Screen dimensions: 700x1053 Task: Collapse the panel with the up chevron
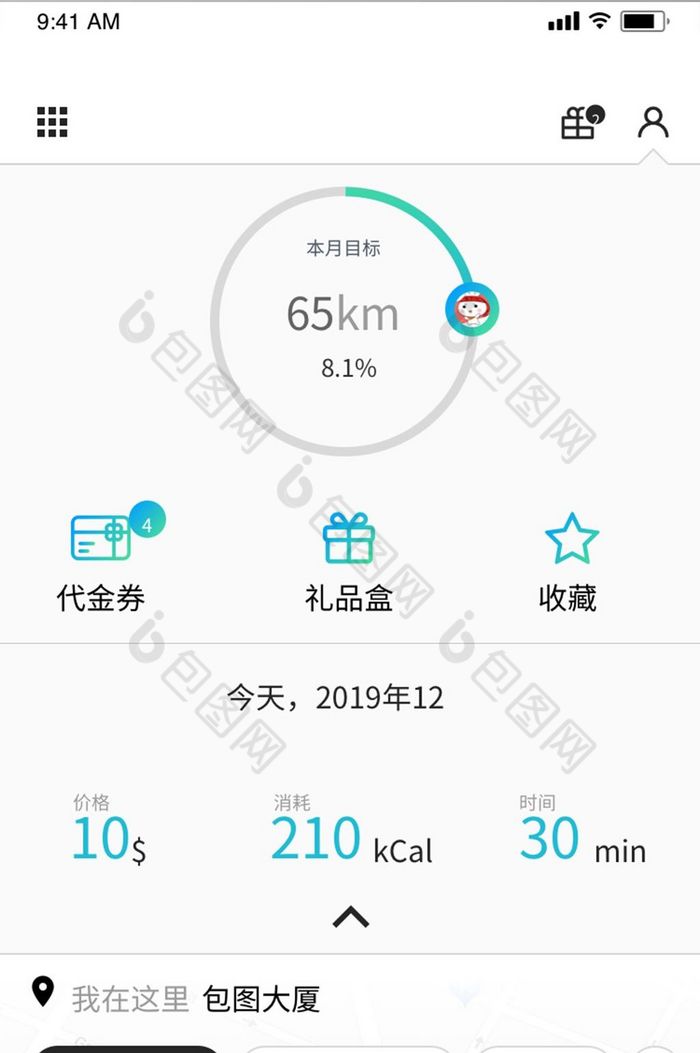click(x=350, y=916)
